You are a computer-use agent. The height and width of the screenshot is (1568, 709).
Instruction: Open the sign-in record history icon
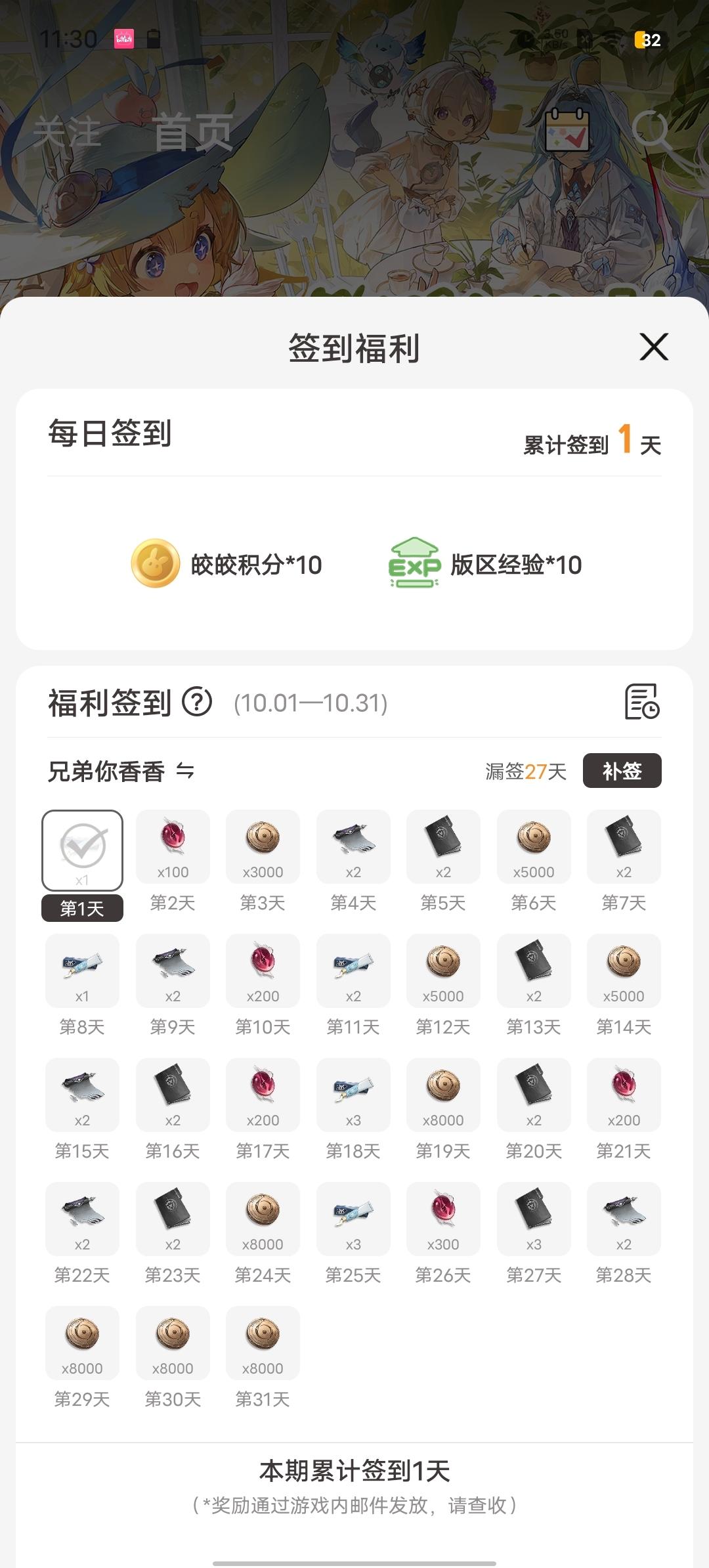[x=641, y=701]
